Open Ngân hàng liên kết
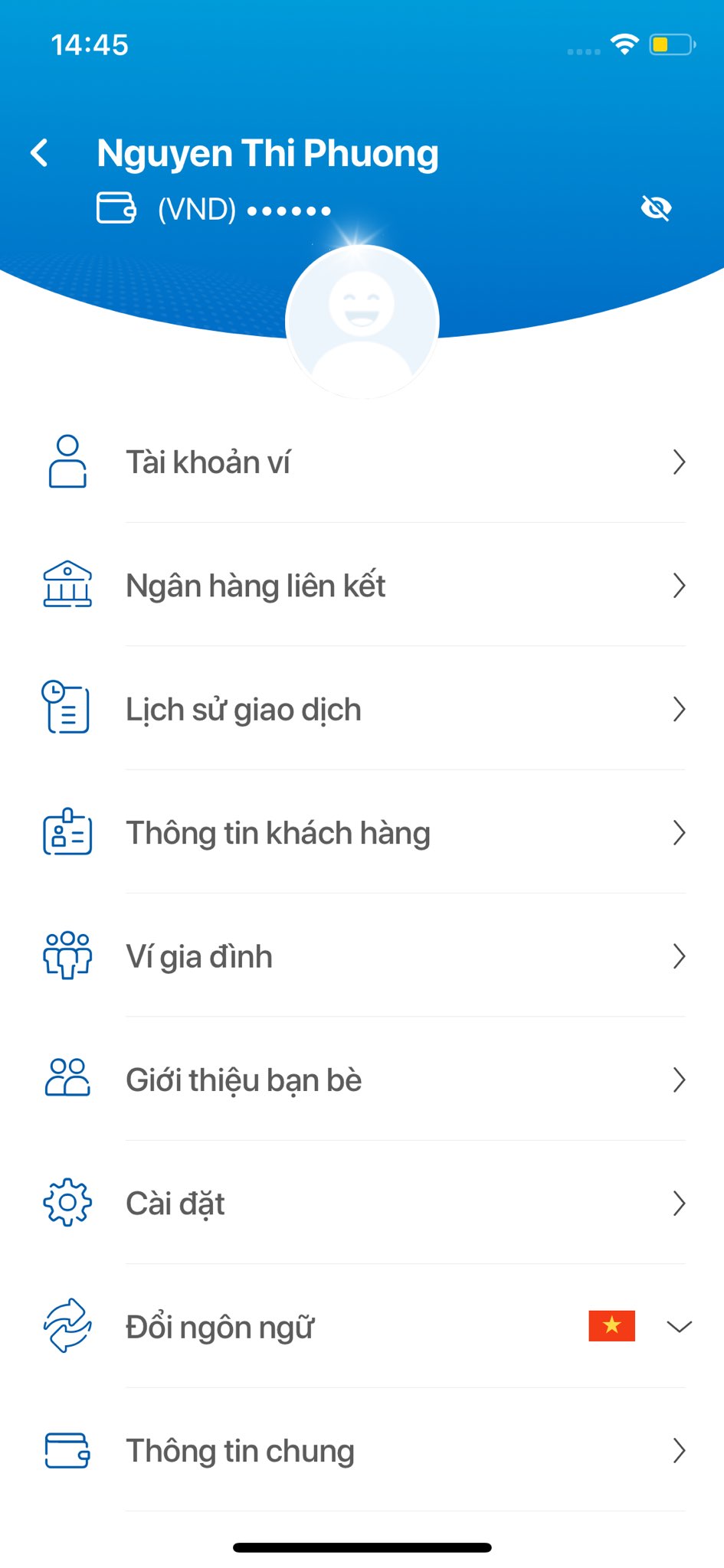The height and width of the screenshot is (1568, 724). click(x=362, y=586)
